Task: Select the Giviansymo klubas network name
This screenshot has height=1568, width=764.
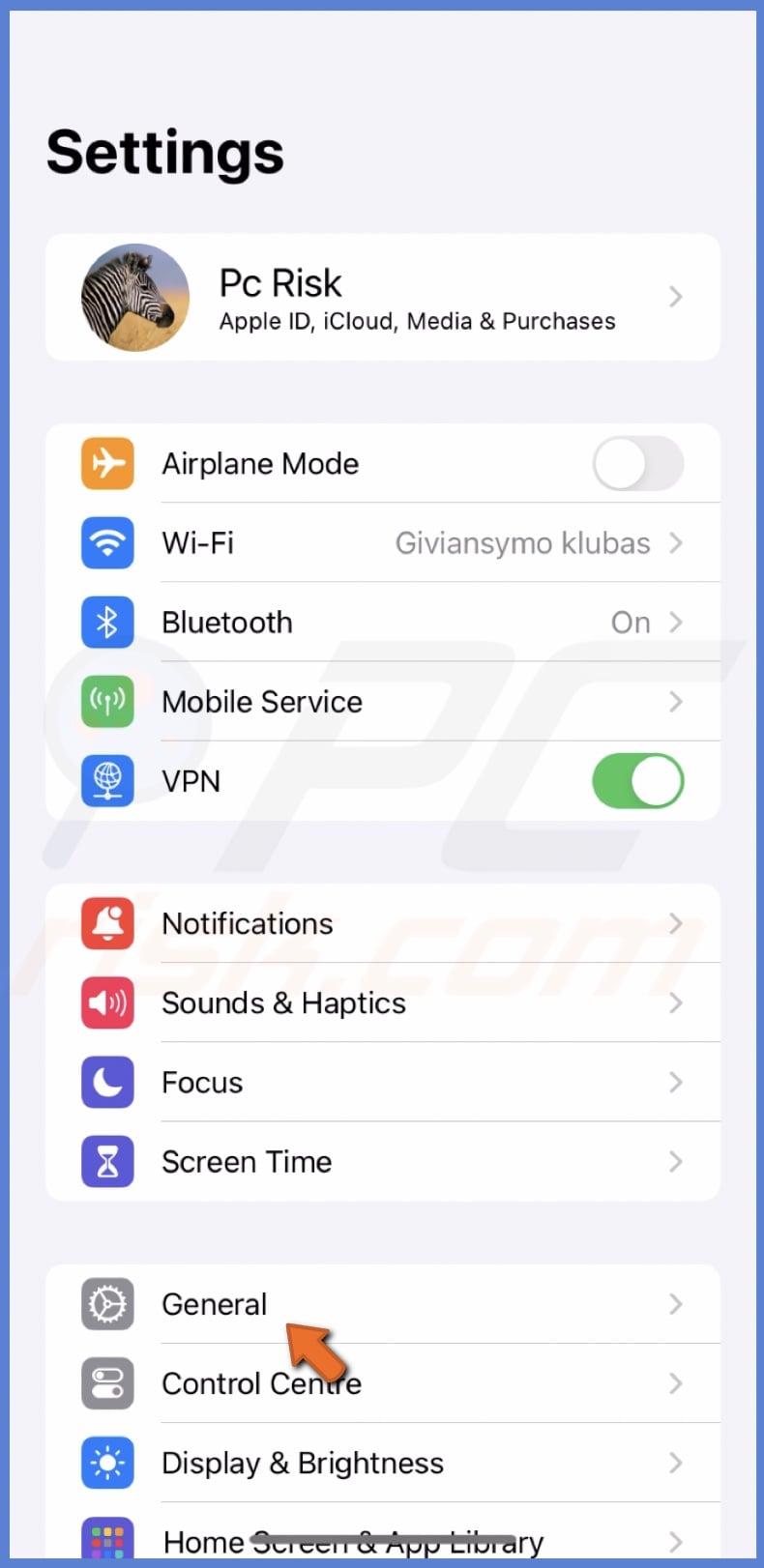Action: pos(522,543)
